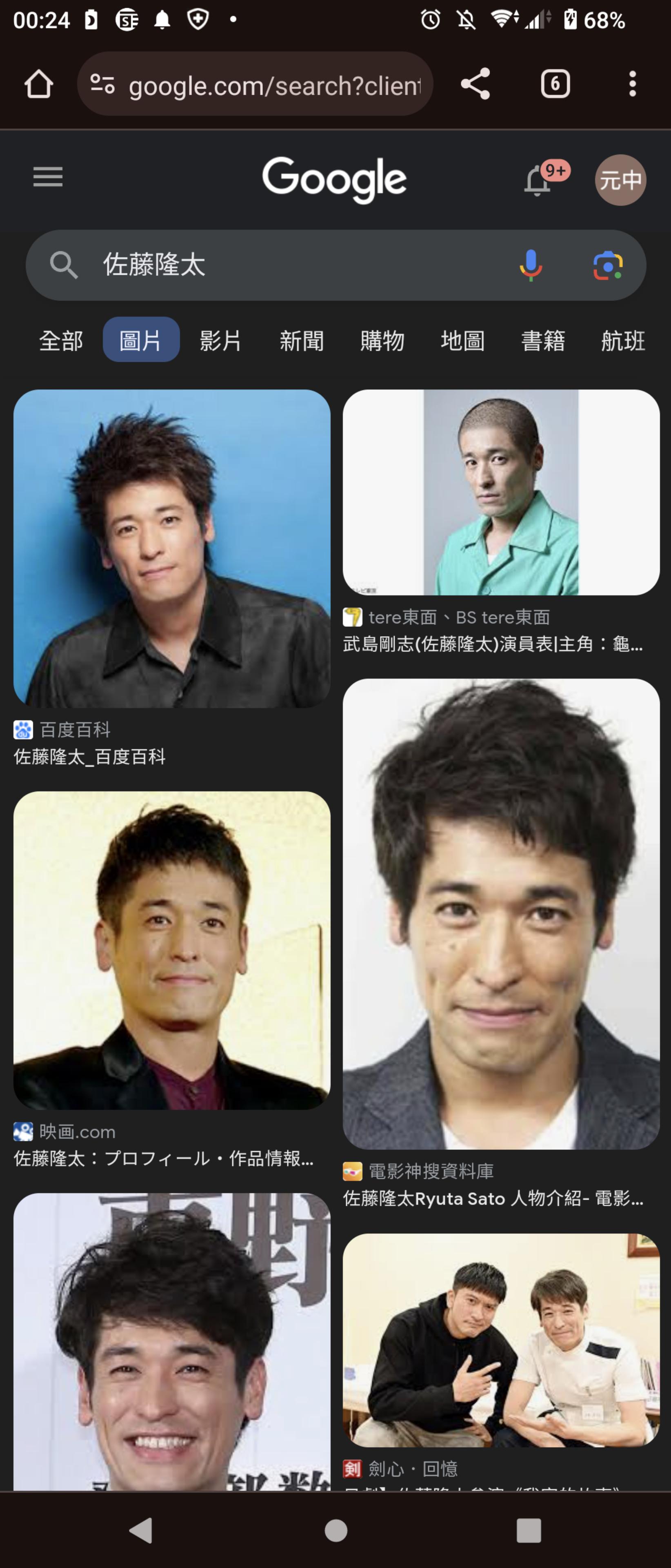The height and width of the screenshot is (1568, 671).
Task: Switch to the 新聞 tab
Action: [x=301, y=340]
